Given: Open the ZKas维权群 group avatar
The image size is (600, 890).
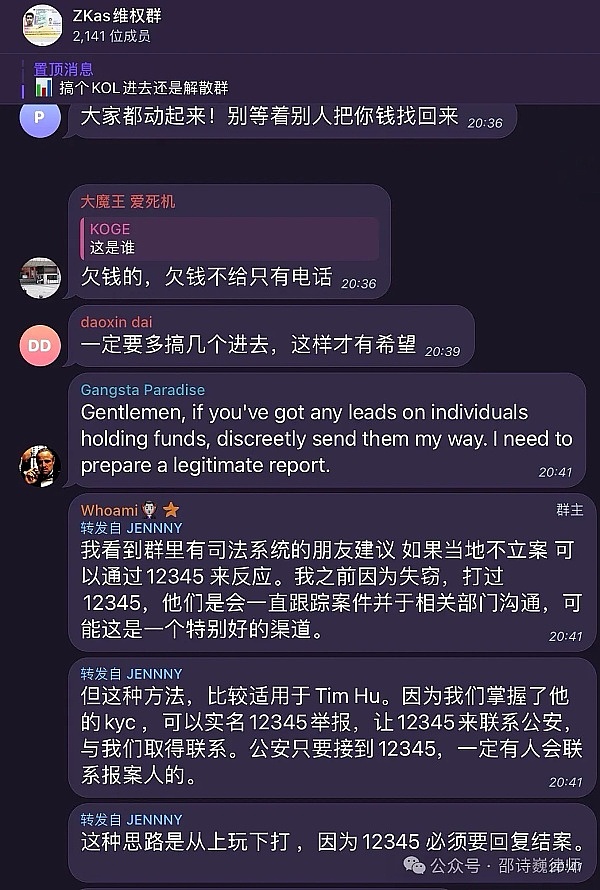Looking at the screenshot, I should 41,24.
